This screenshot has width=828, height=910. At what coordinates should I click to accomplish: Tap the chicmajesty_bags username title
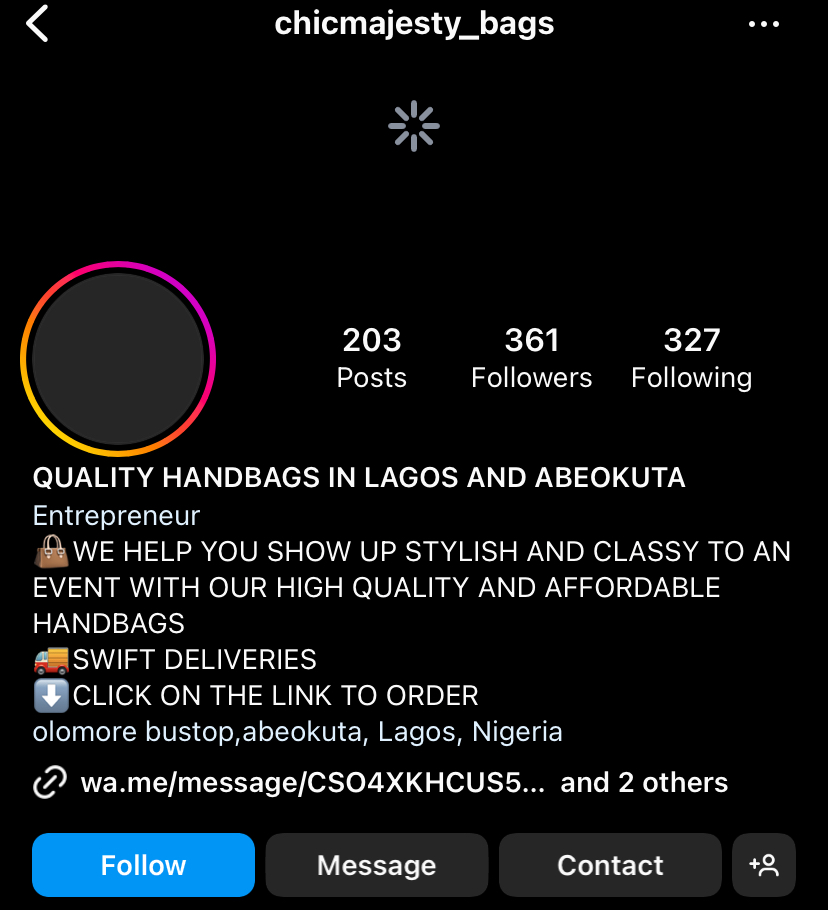413,23
